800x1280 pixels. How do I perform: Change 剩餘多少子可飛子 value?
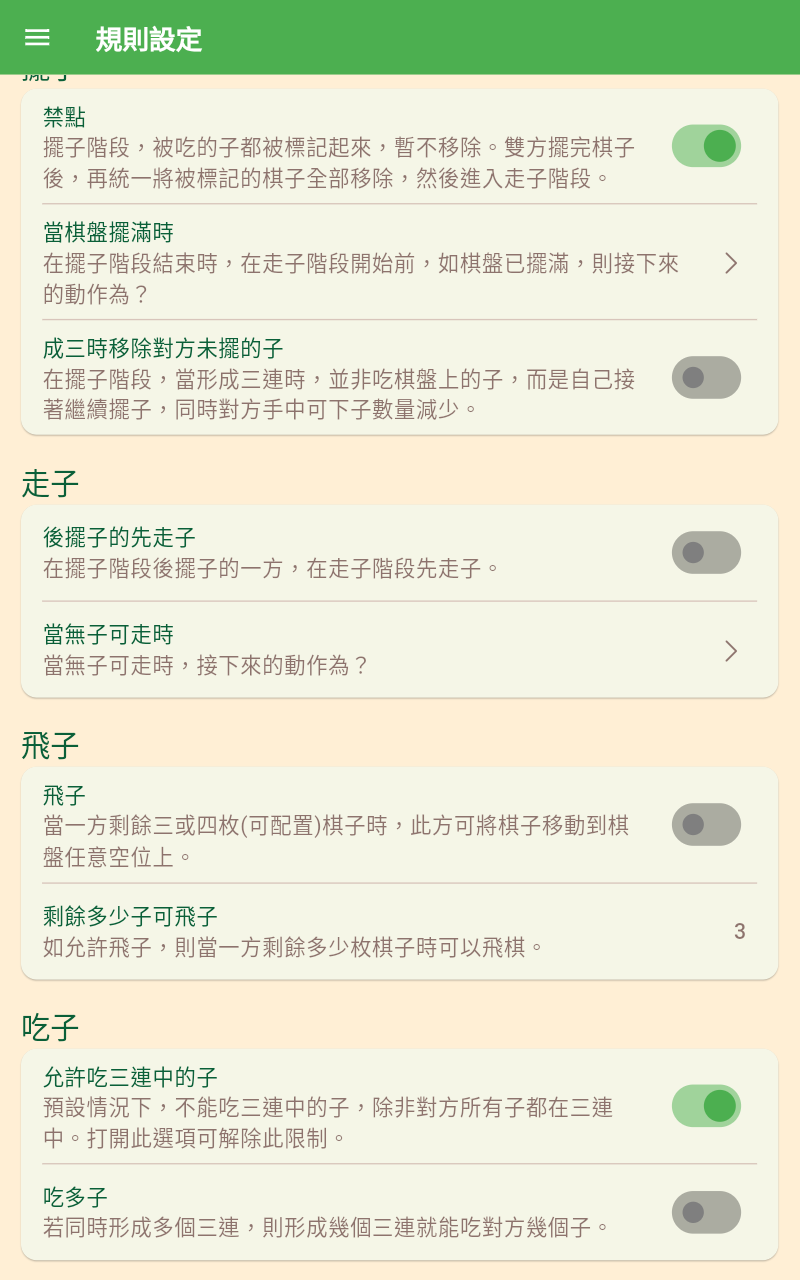(400, 931)
